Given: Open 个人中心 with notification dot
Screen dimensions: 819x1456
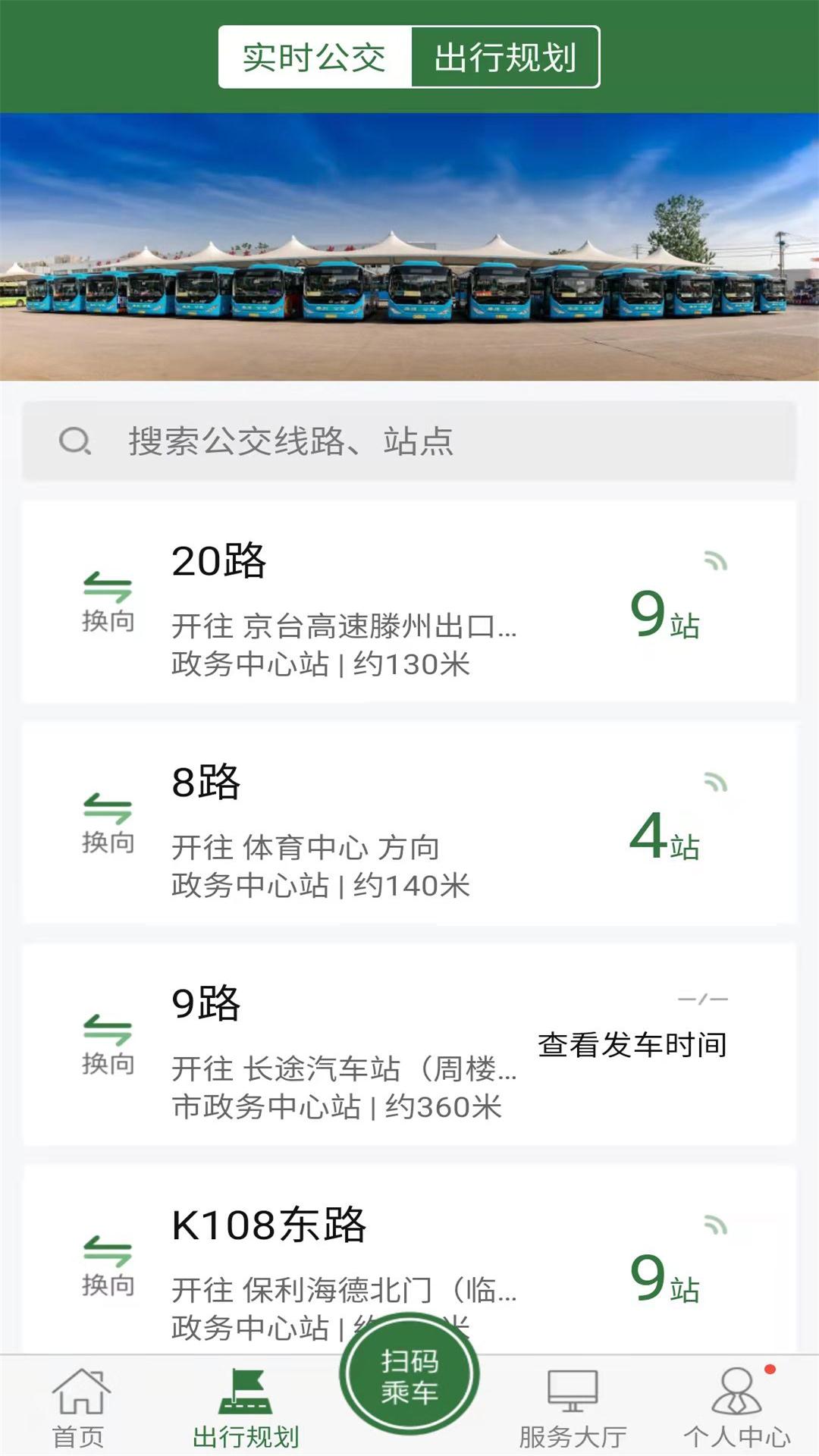Looking at the screenshot, I should [x=736, y=1410].
